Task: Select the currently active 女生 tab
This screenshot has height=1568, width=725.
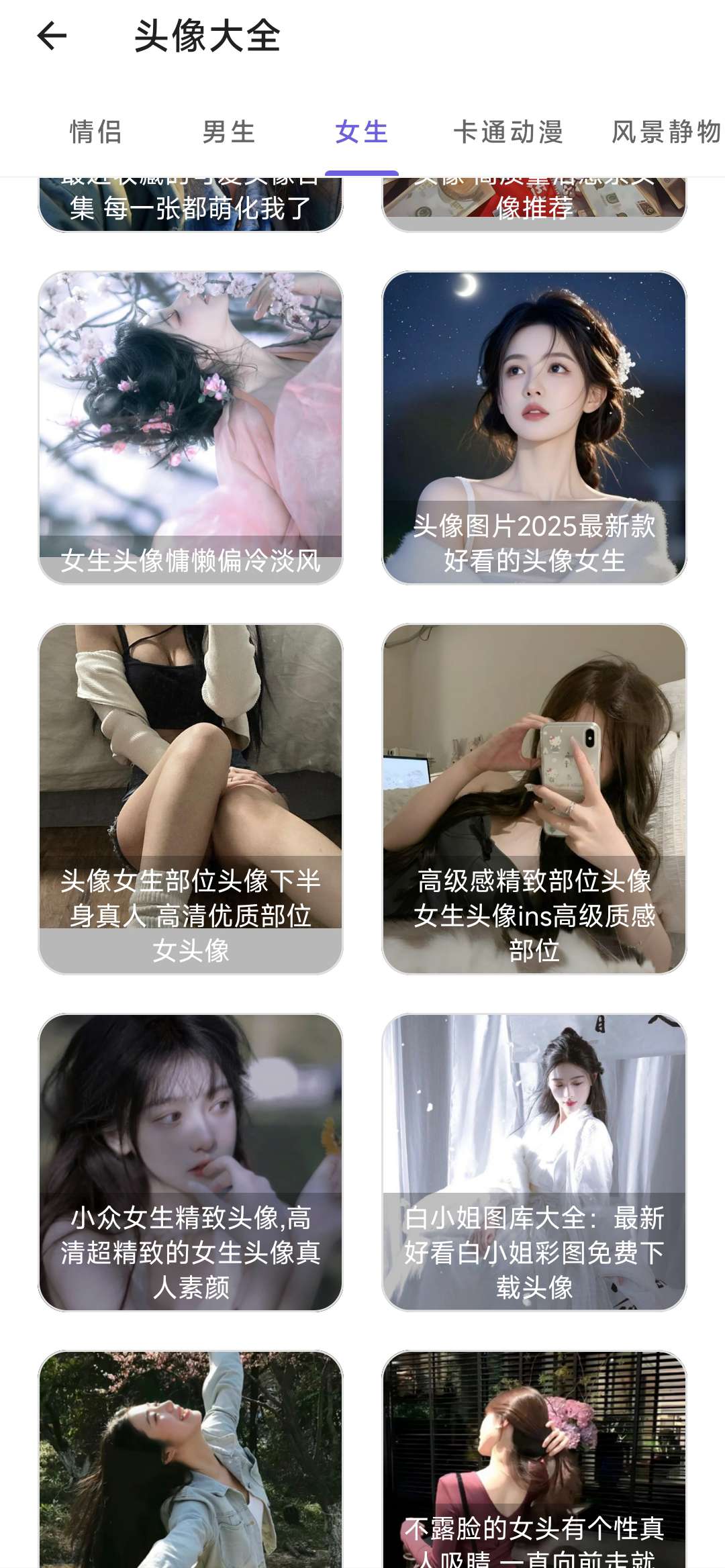Action: (360, 132)
